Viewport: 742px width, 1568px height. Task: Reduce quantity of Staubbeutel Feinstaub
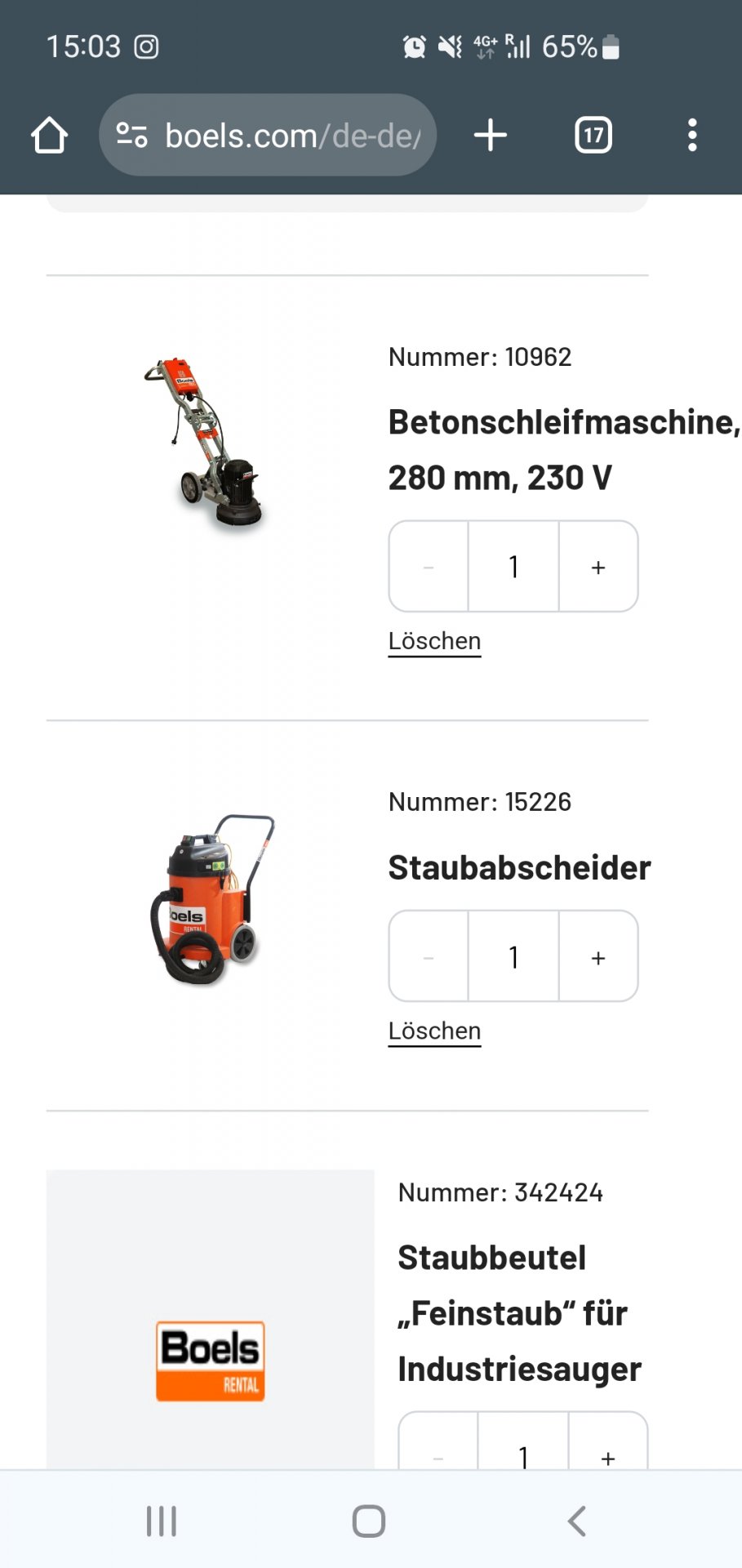coord(438,1454)
